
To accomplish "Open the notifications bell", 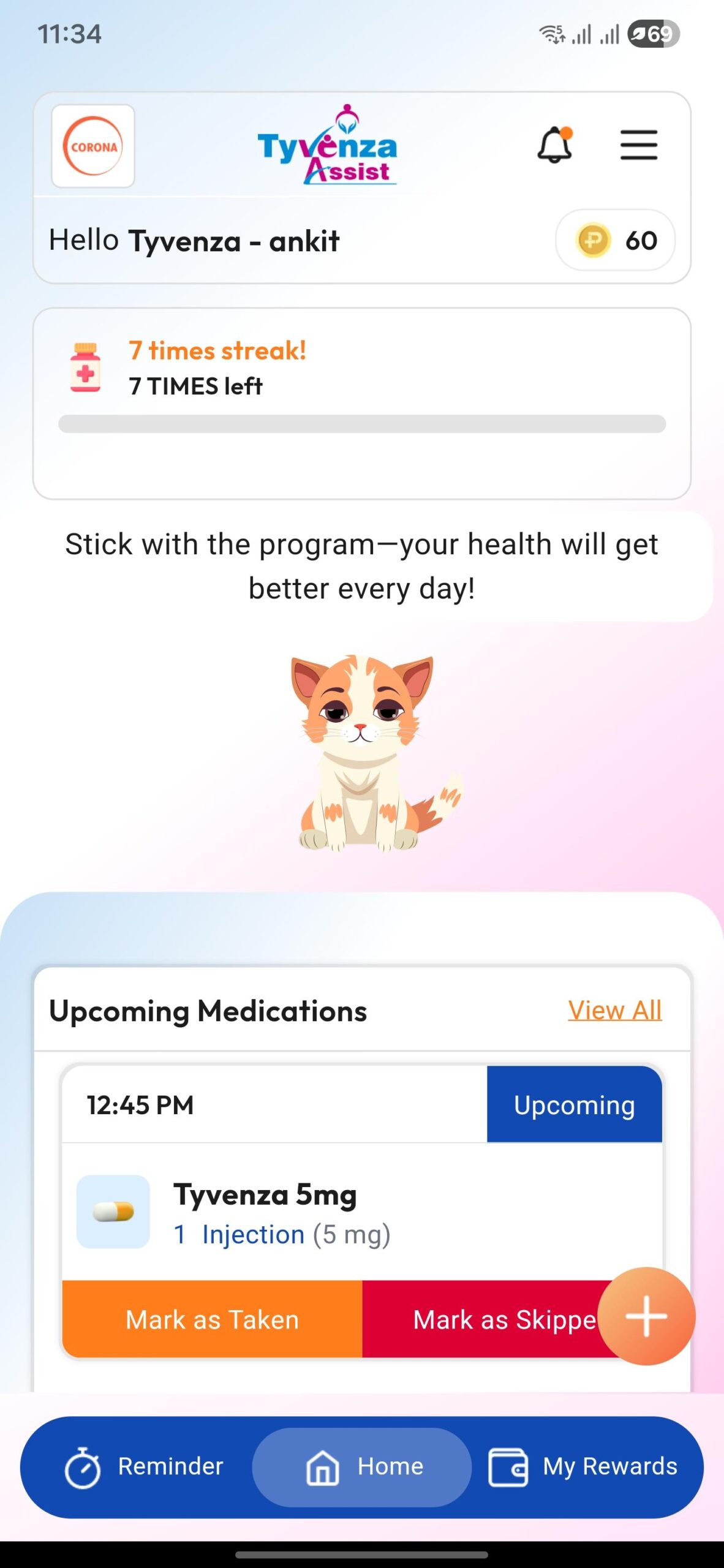I will pyautogui.click(x=554, y=145).
